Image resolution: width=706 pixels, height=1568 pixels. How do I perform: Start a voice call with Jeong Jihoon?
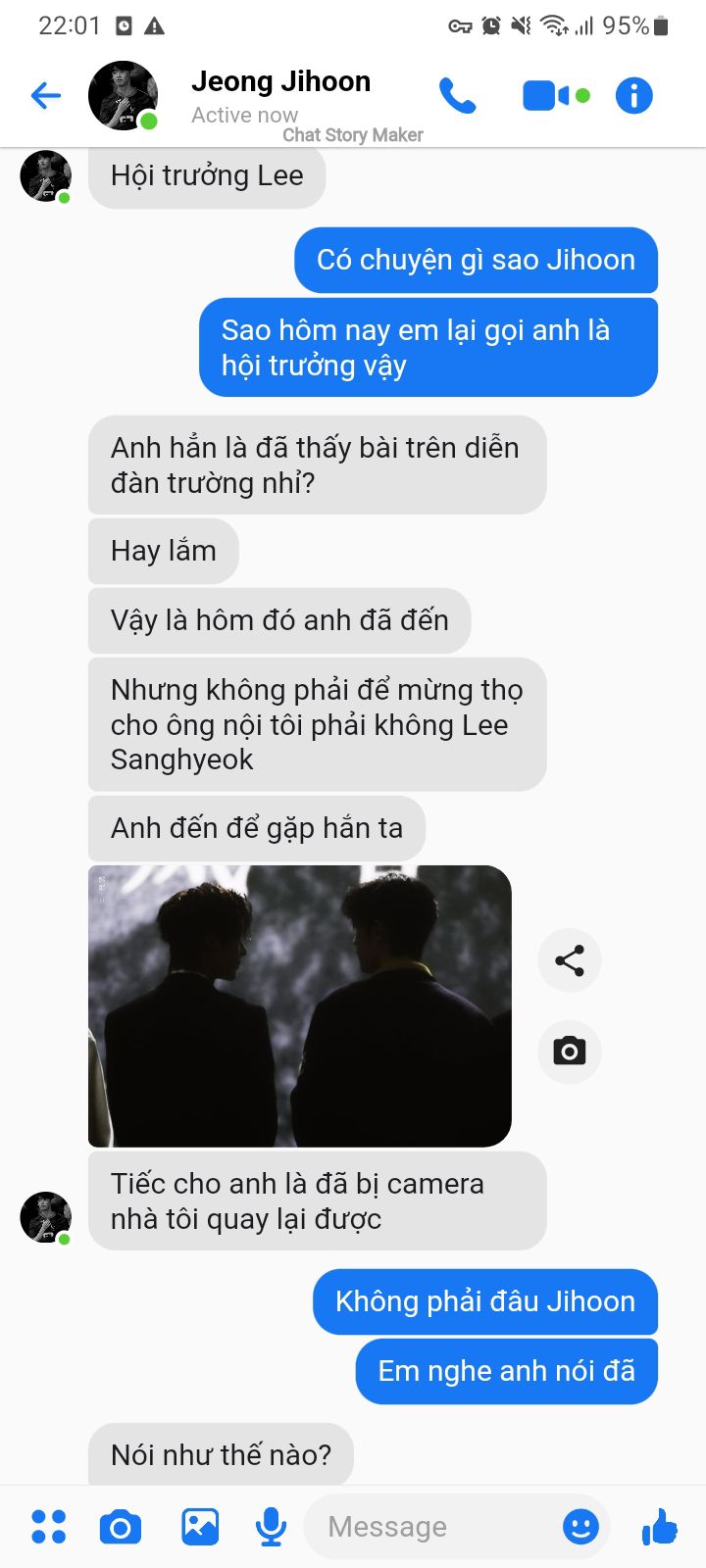point(457,95)
